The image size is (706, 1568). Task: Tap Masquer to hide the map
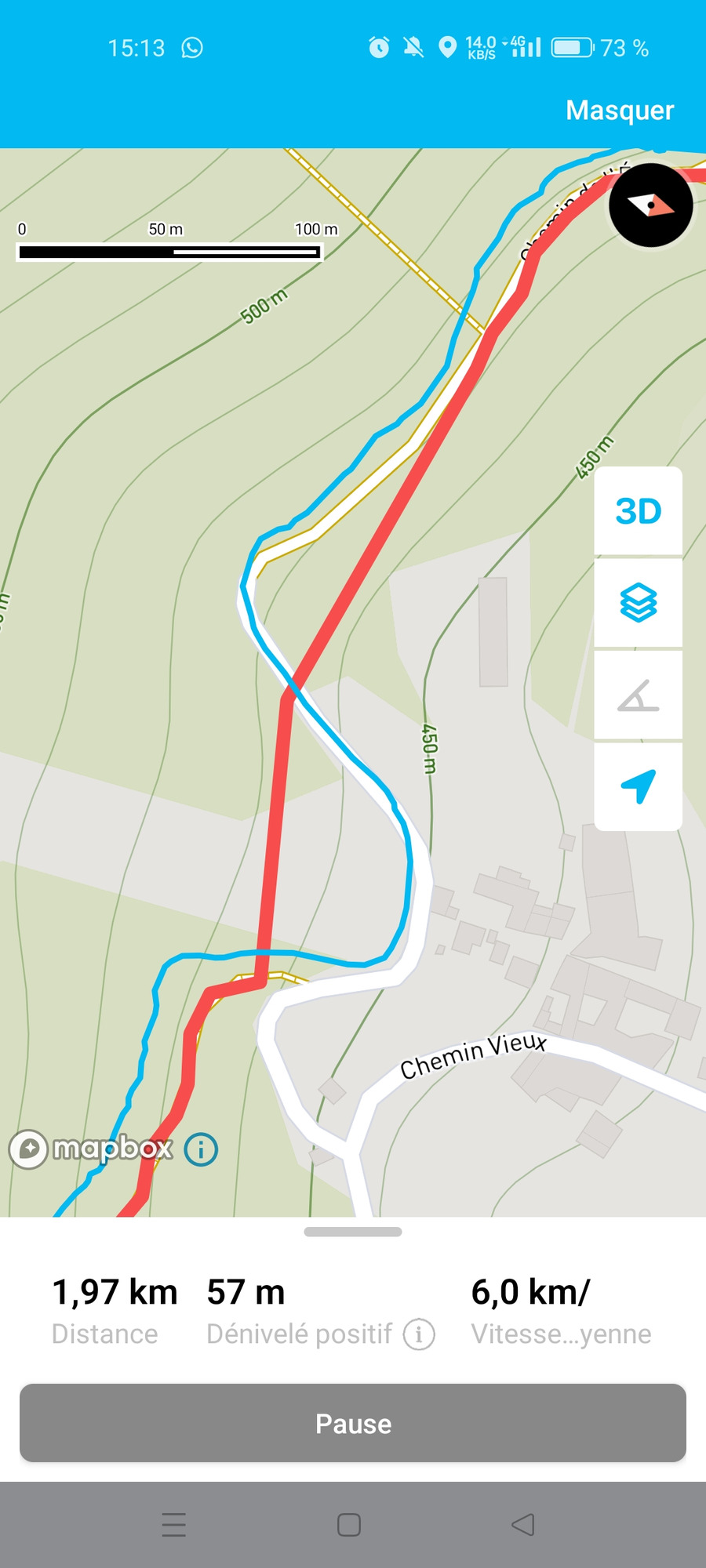click(619, 111)
